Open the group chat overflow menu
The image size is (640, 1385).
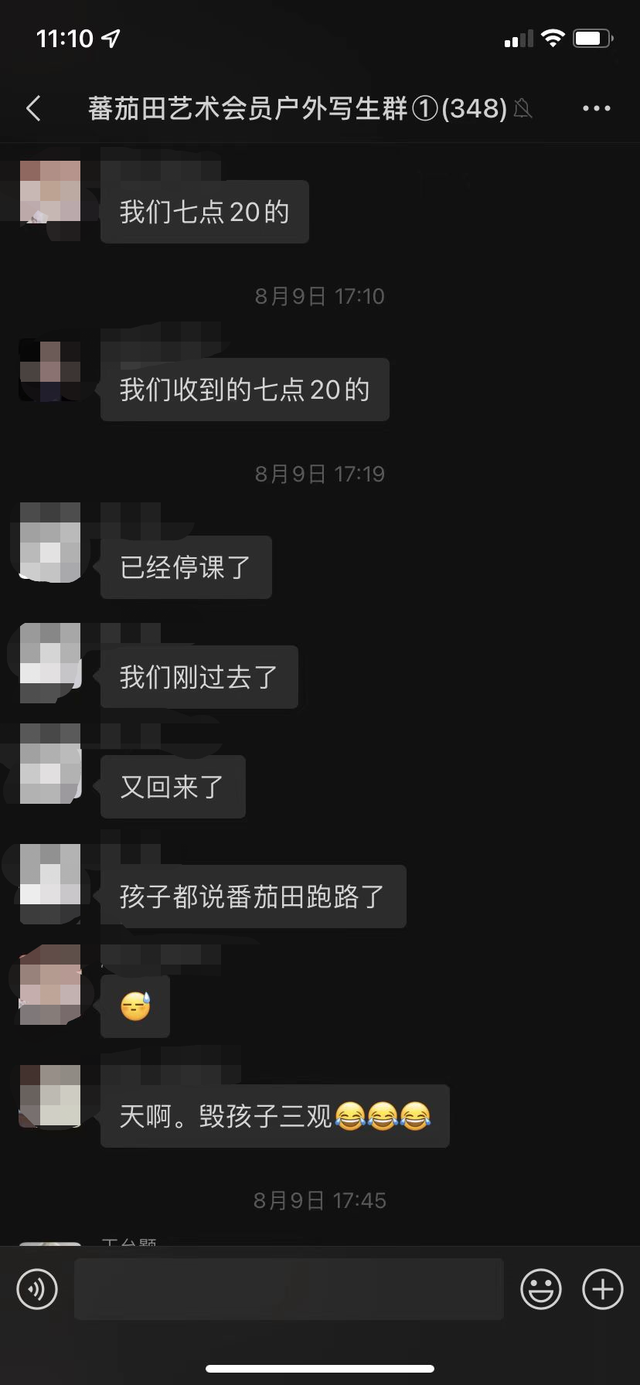coord(596,109)
